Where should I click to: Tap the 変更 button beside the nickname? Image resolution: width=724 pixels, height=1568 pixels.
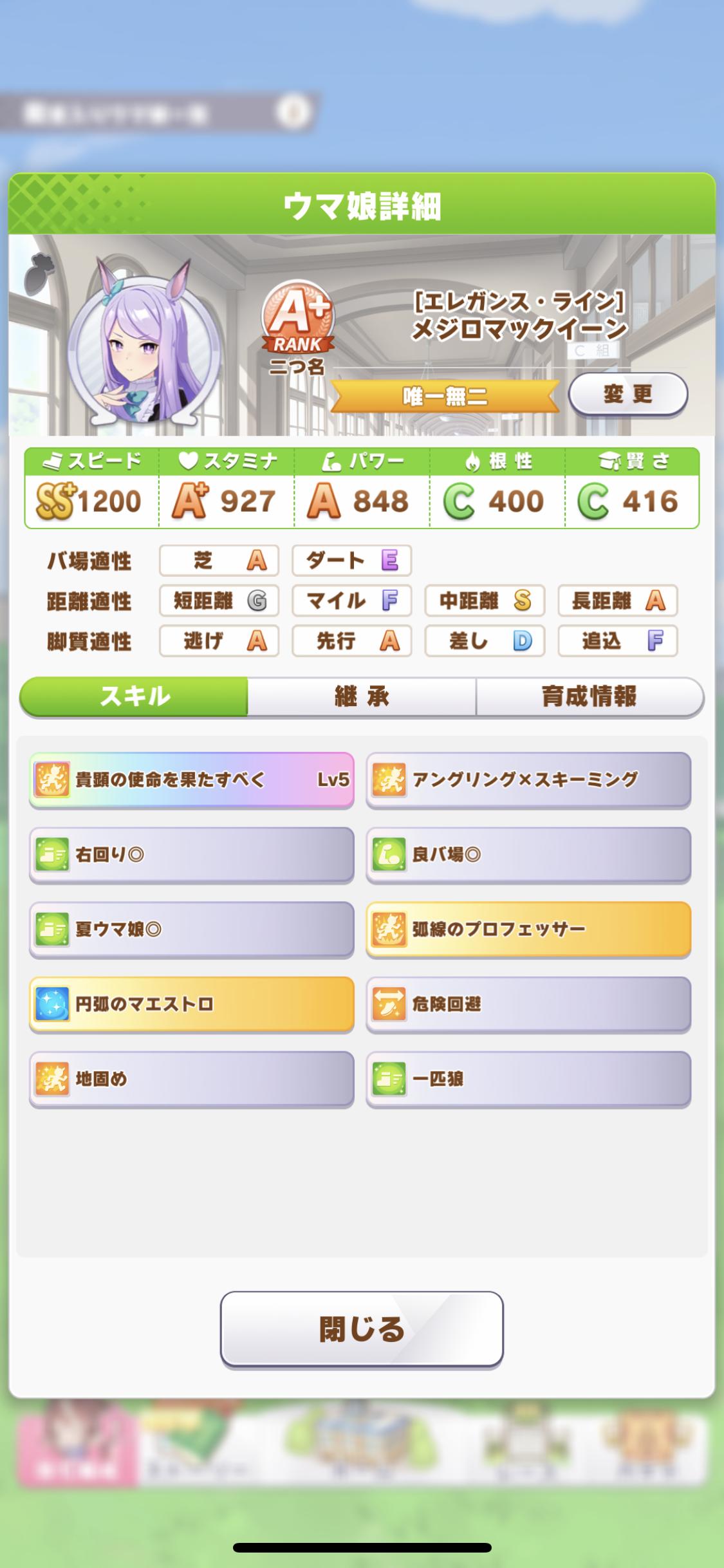click(628, 394)
